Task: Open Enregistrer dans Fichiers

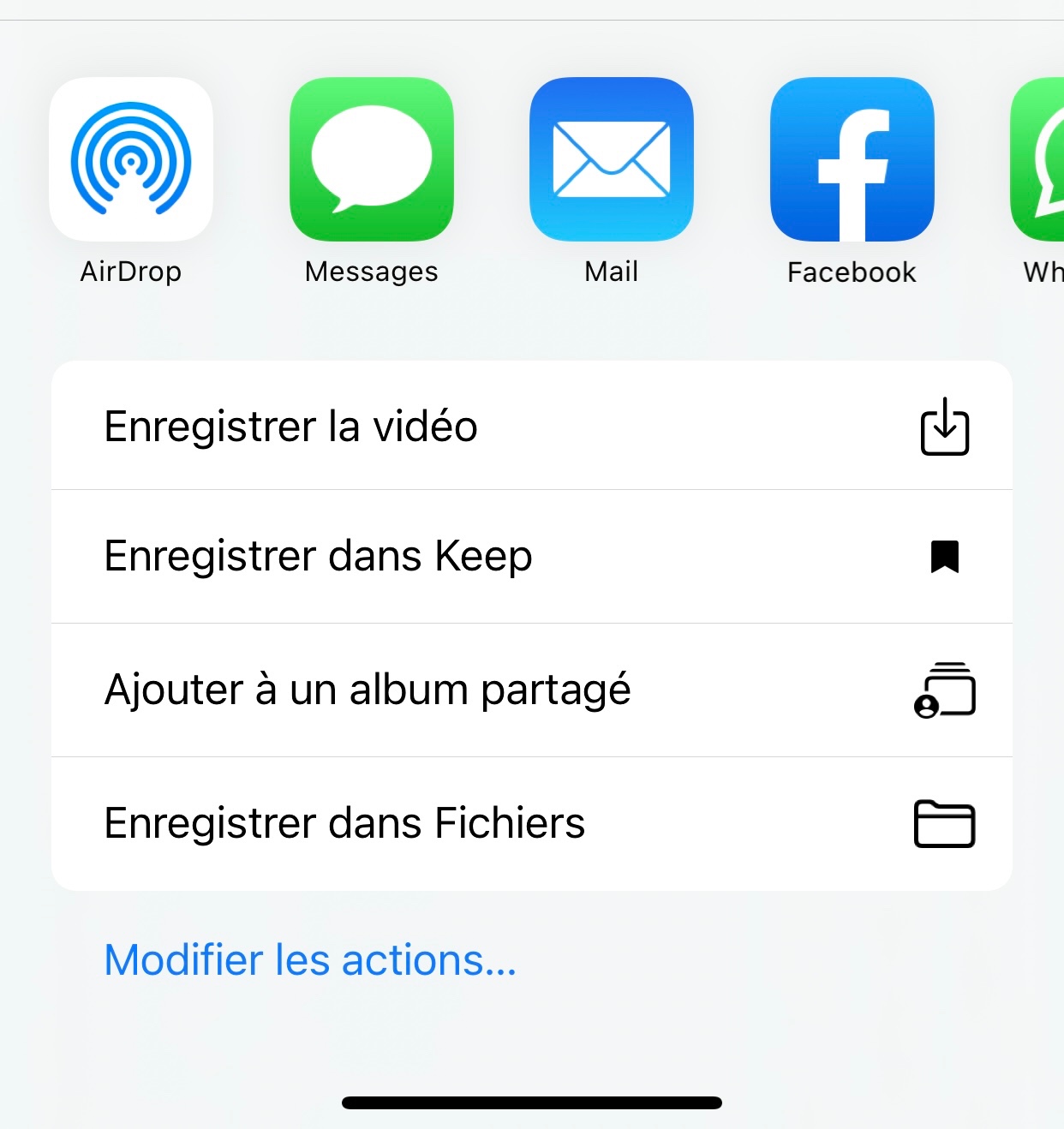Action: coord(532,824)
